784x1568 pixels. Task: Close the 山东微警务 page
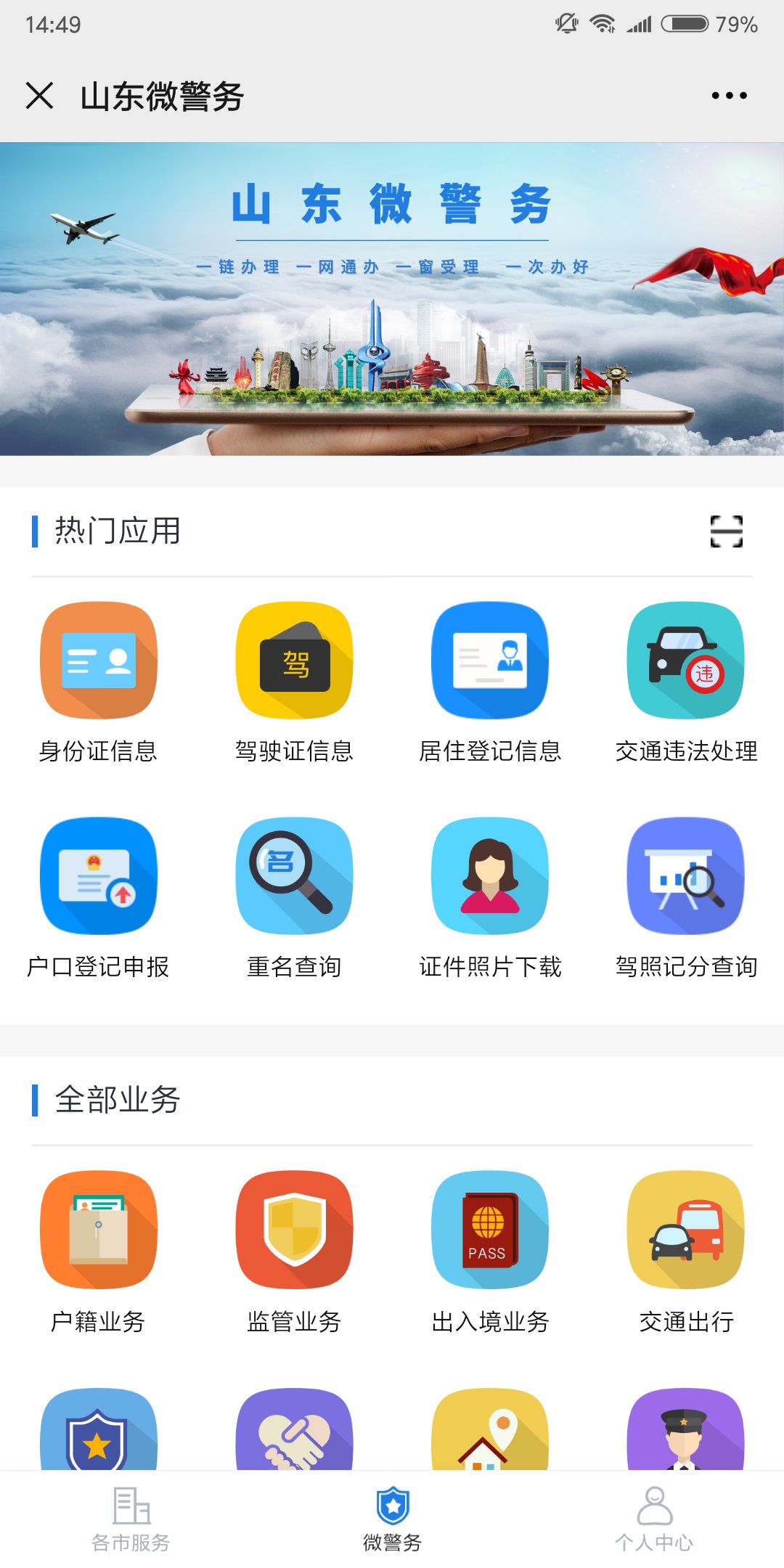coord(40,96)
